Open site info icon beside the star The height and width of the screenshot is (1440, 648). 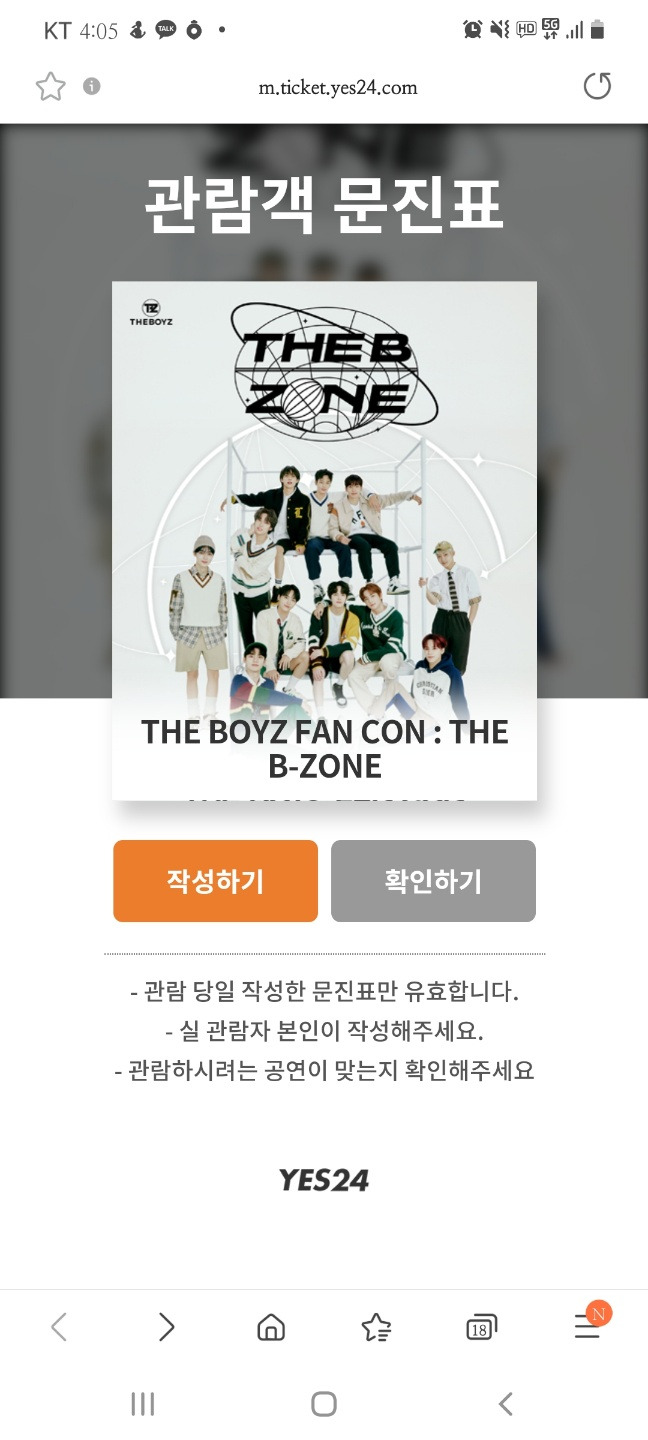click(92, 86)
